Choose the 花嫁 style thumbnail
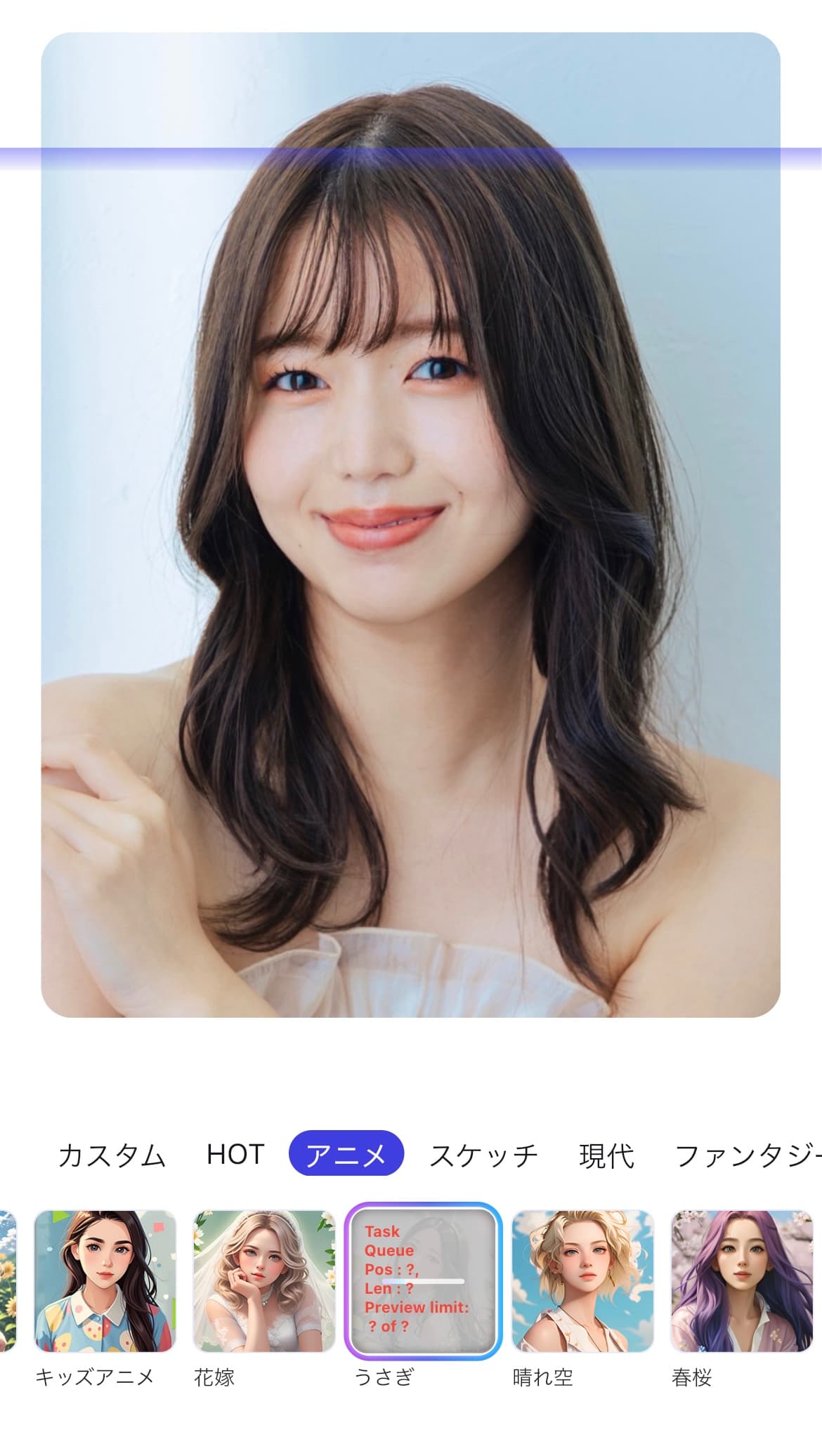 pyautogui.click(x=264, y=1280)
